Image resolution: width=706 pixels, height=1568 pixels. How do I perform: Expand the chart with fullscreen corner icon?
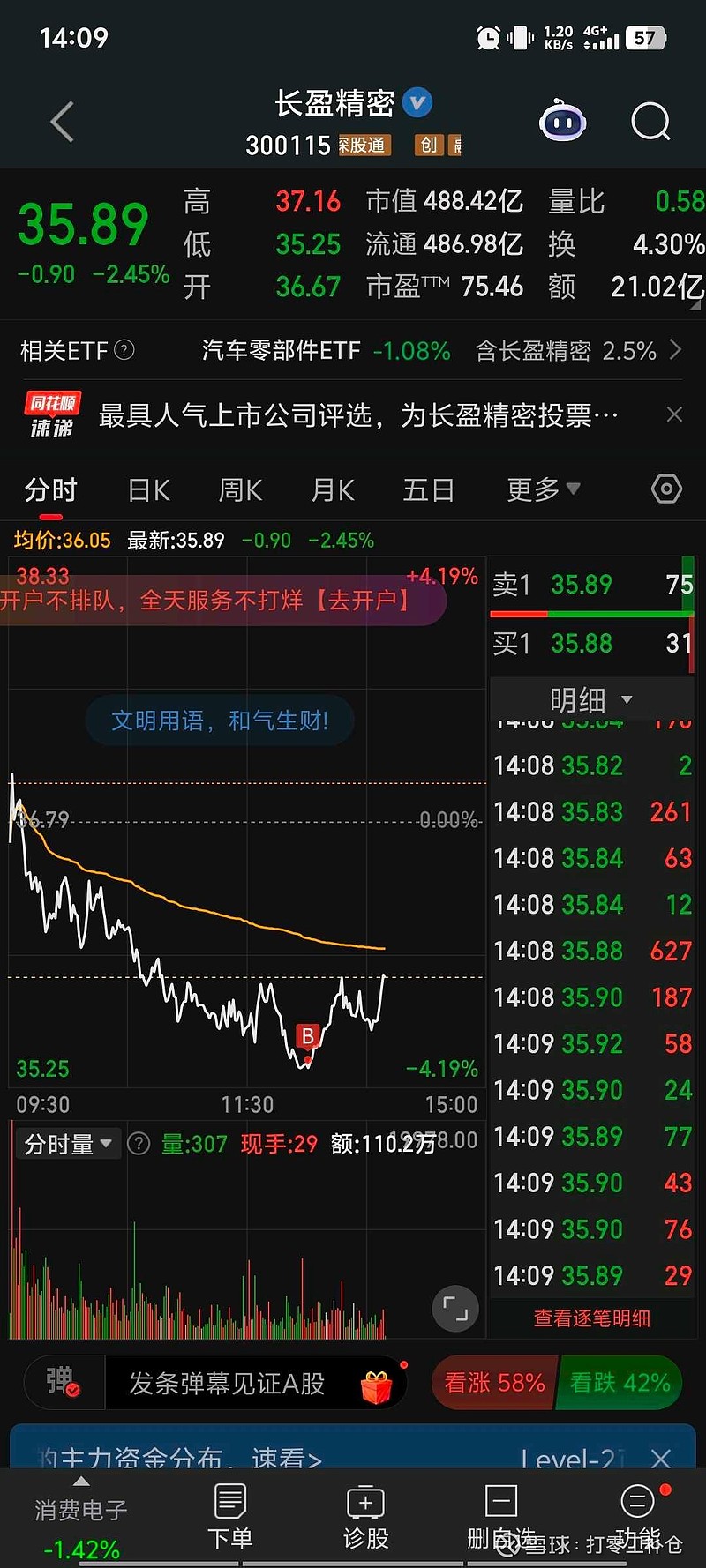pyautogui.click(x=455, y=1309)
